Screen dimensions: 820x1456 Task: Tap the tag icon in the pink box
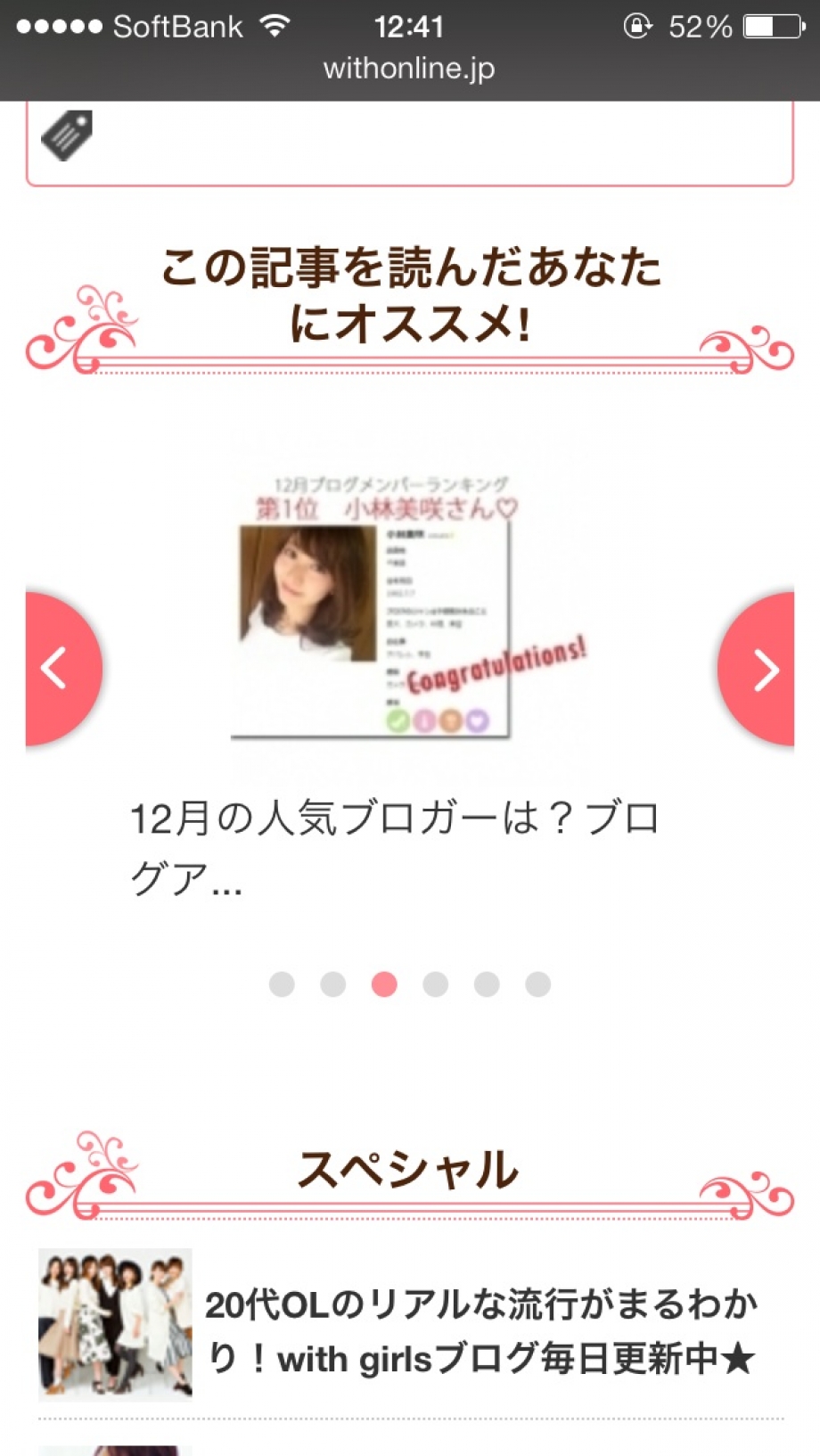point(68,136)
